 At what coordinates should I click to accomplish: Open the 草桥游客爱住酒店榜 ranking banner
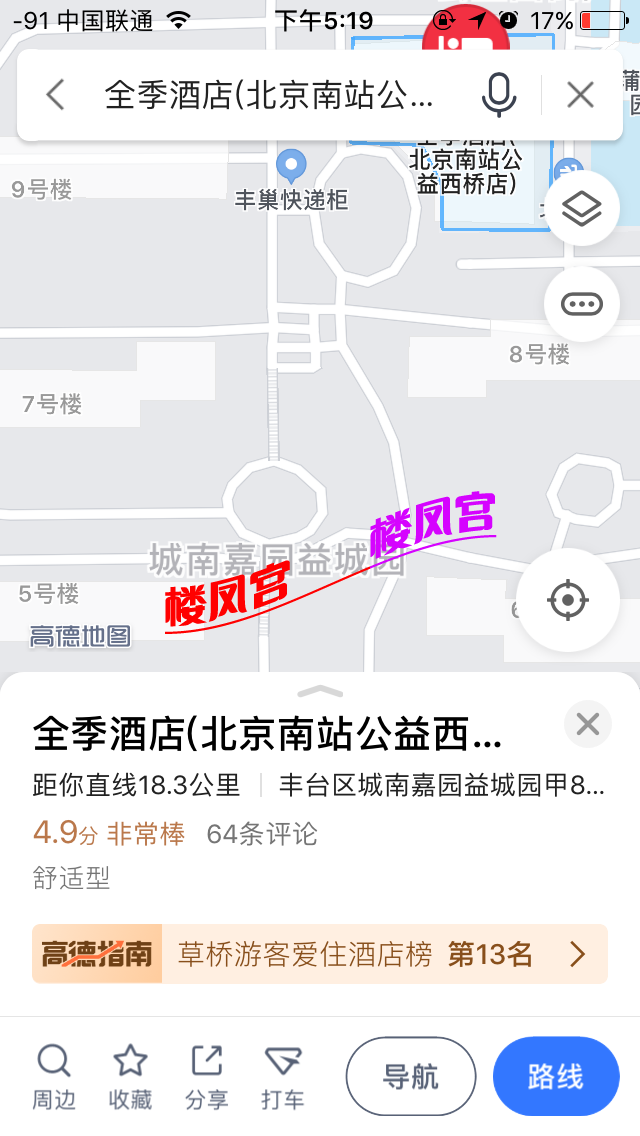point(320,954)
